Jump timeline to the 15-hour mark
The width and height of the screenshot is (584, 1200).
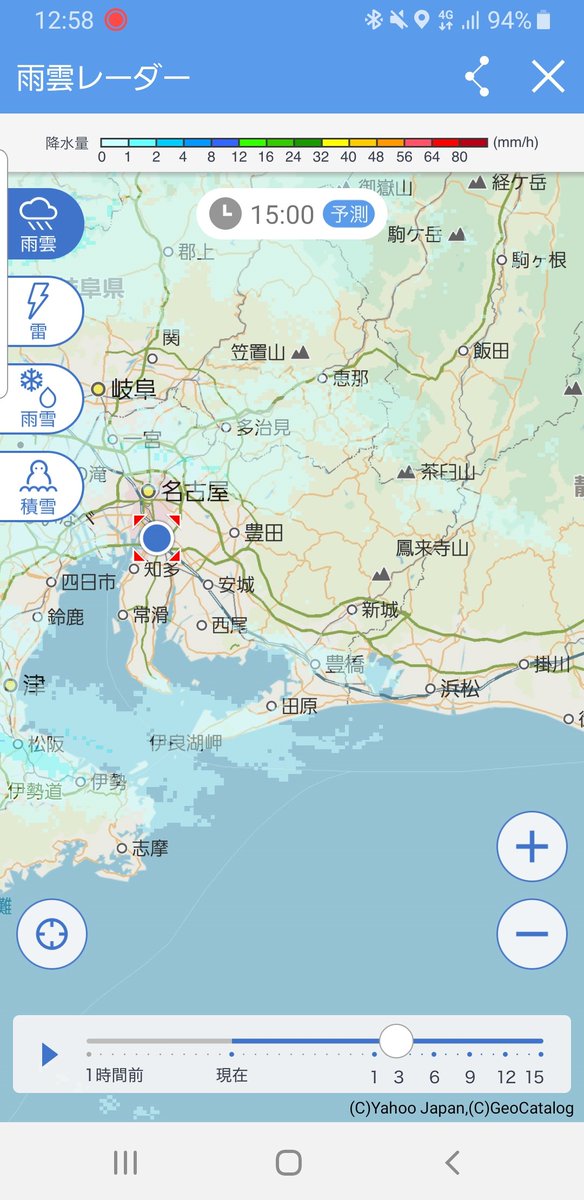point(534,1076)
